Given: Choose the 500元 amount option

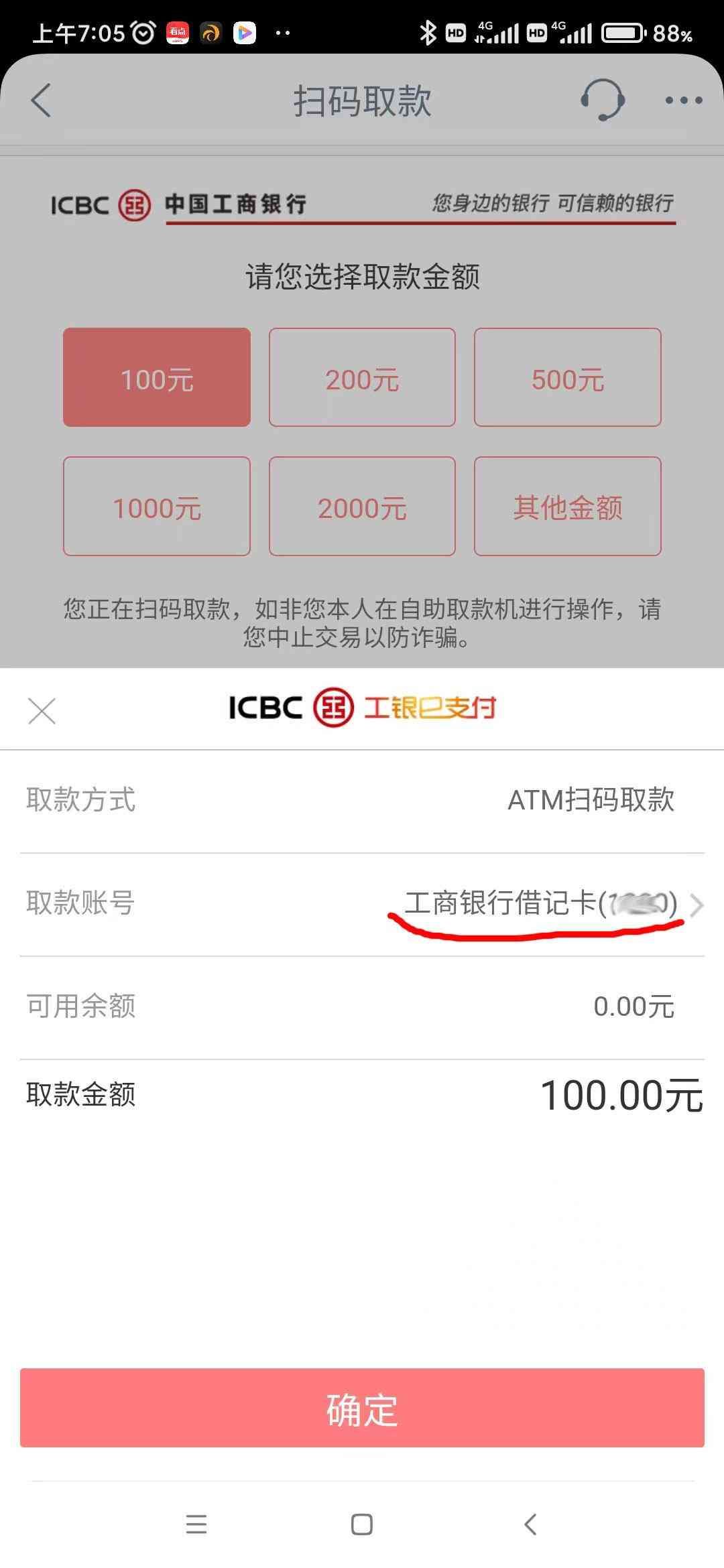Looking at the screenshot, I should [x=567, y=377].
